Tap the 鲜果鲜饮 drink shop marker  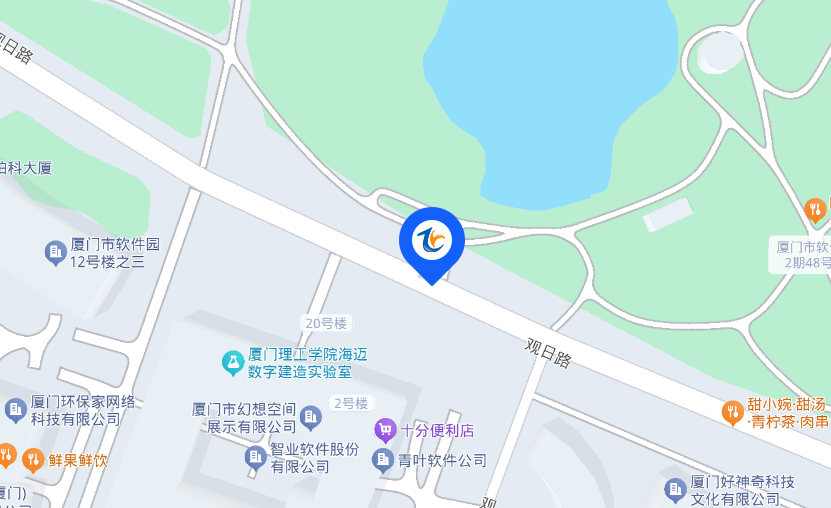[x=8, y=460]
